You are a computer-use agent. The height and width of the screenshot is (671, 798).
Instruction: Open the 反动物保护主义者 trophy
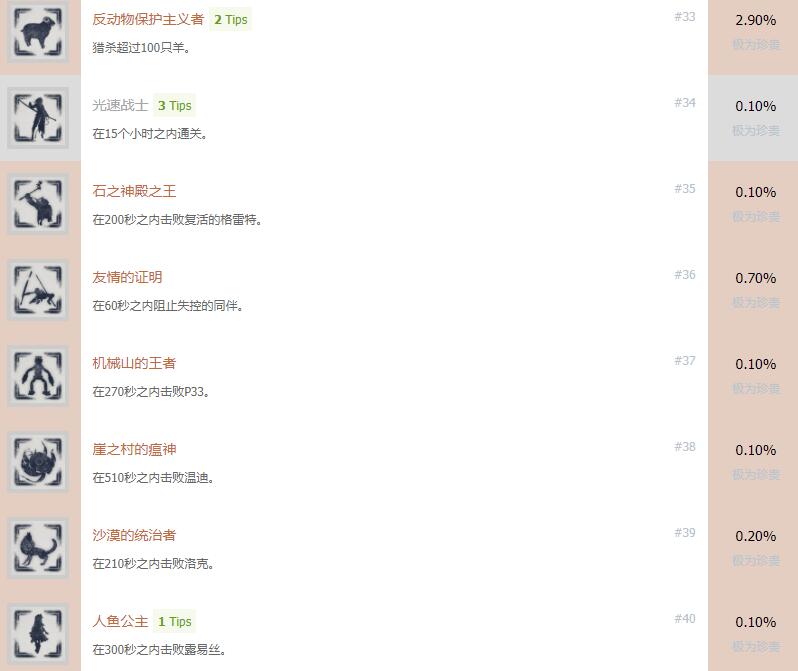148,19
